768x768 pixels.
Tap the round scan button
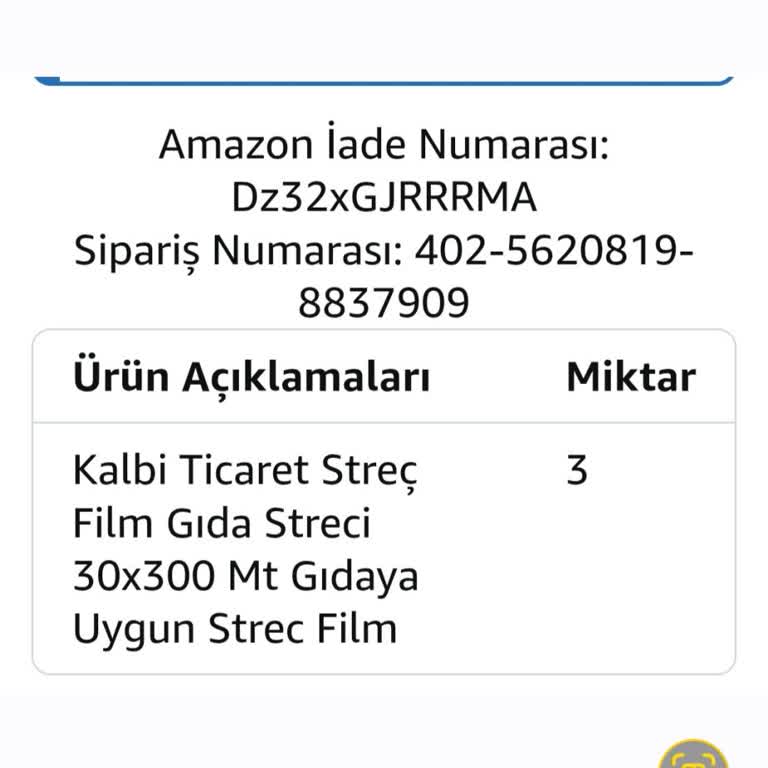click(696, 757)
